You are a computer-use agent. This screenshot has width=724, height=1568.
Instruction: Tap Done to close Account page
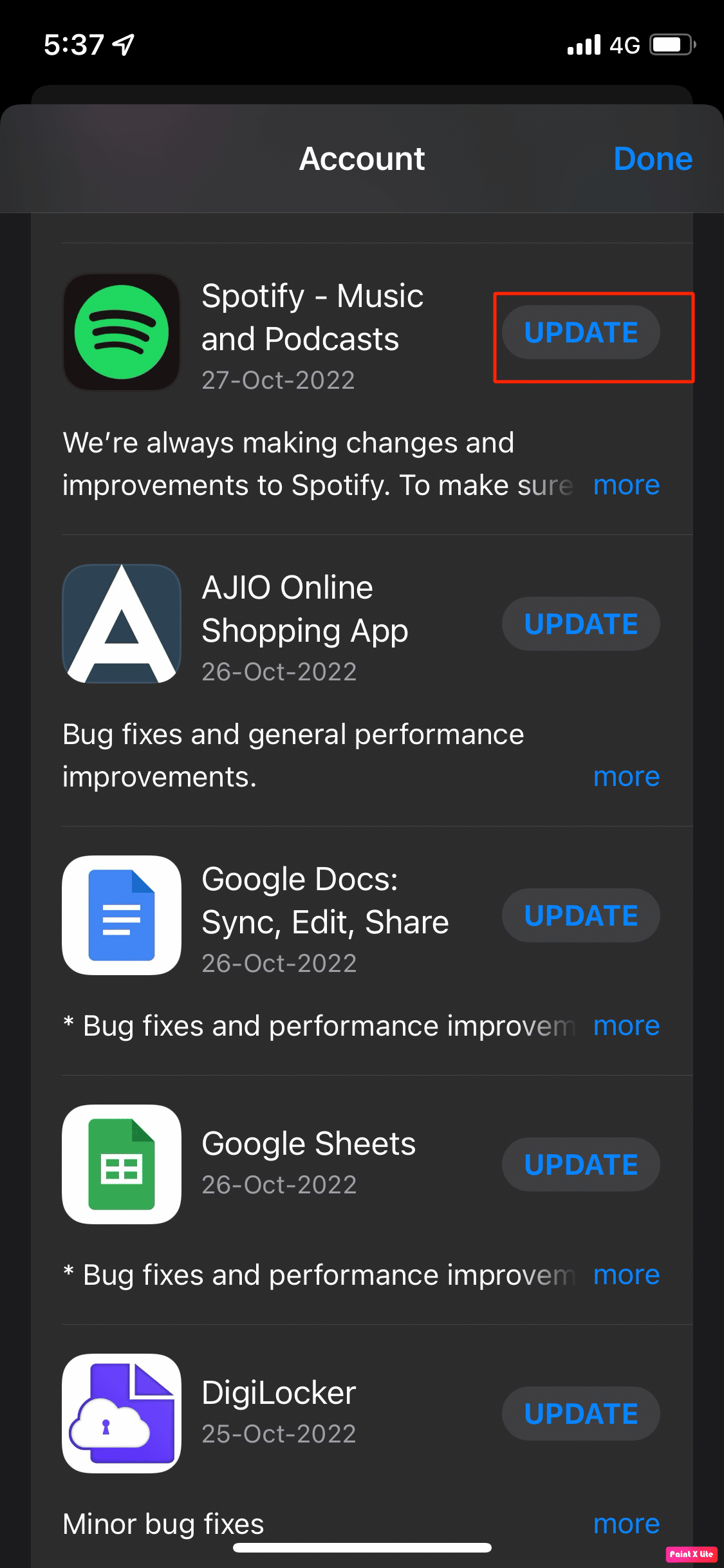click(x=653, y=158)
